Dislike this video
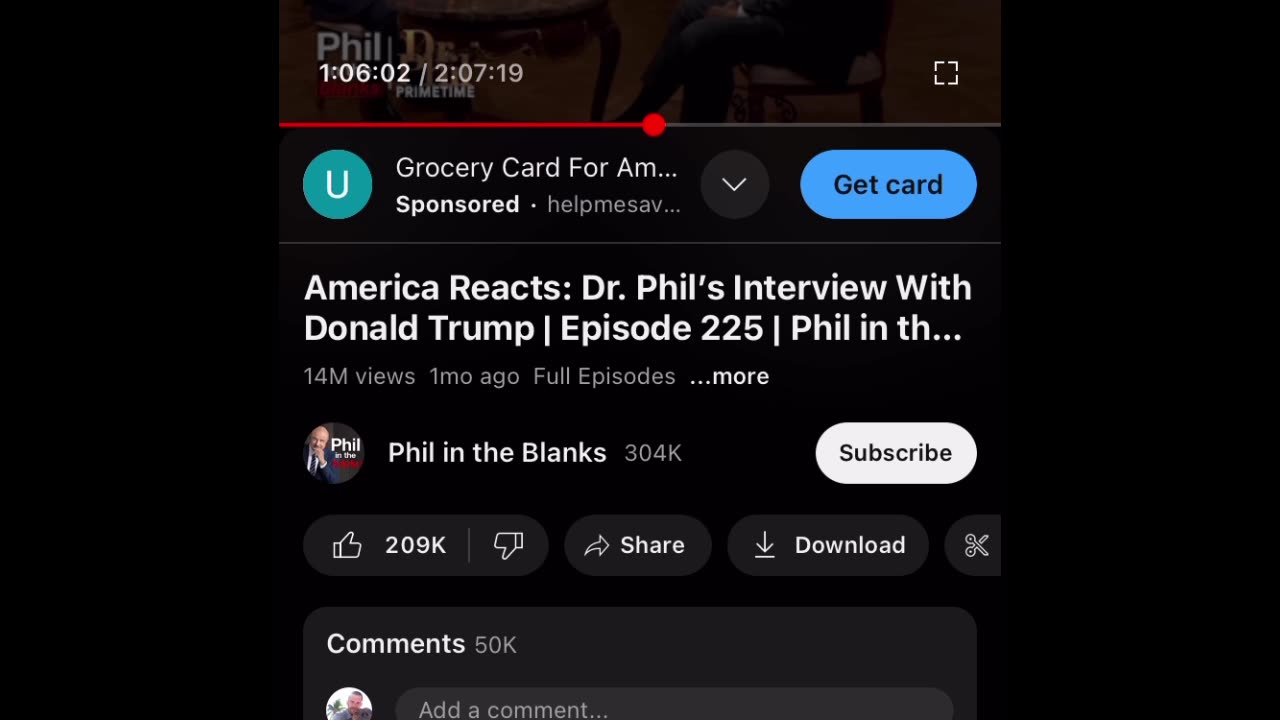Image resolution: width=1280 pixels, height=720 pixels. (508, 545)
